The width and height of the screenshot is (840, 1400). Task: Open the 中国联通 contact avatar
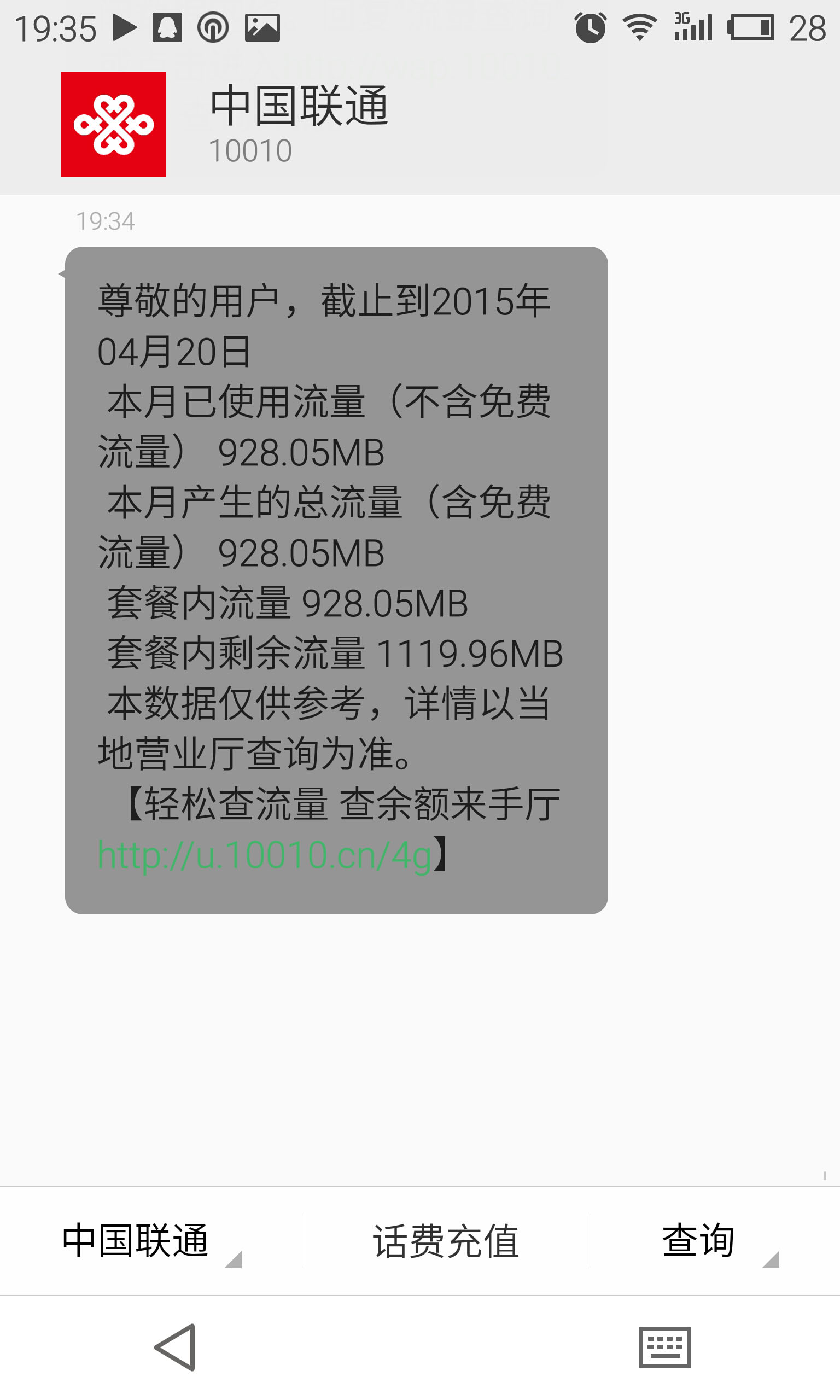114,125
